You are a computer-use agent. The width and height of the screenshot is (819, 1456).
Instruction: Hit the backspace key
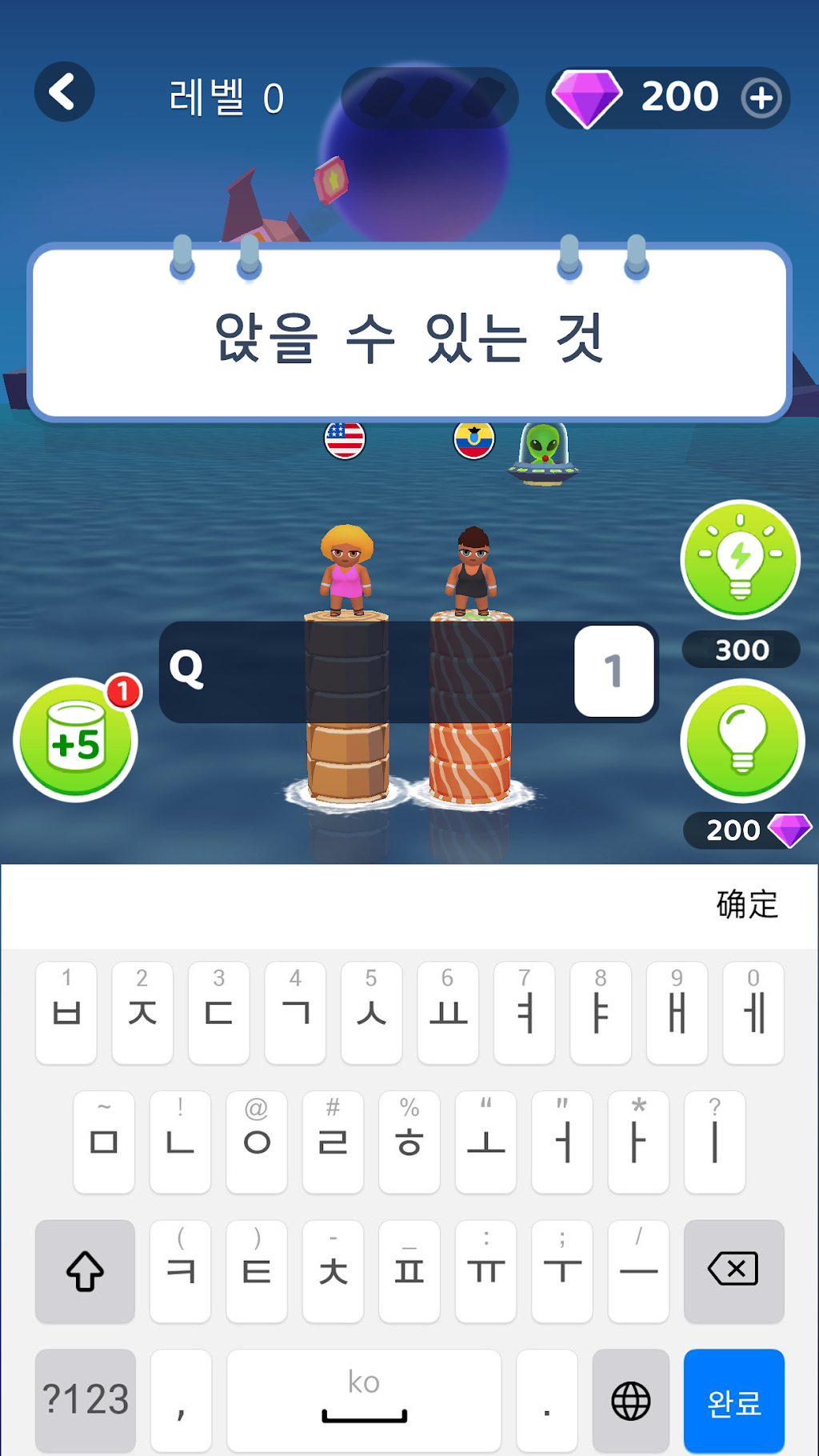pos(733,1270)
